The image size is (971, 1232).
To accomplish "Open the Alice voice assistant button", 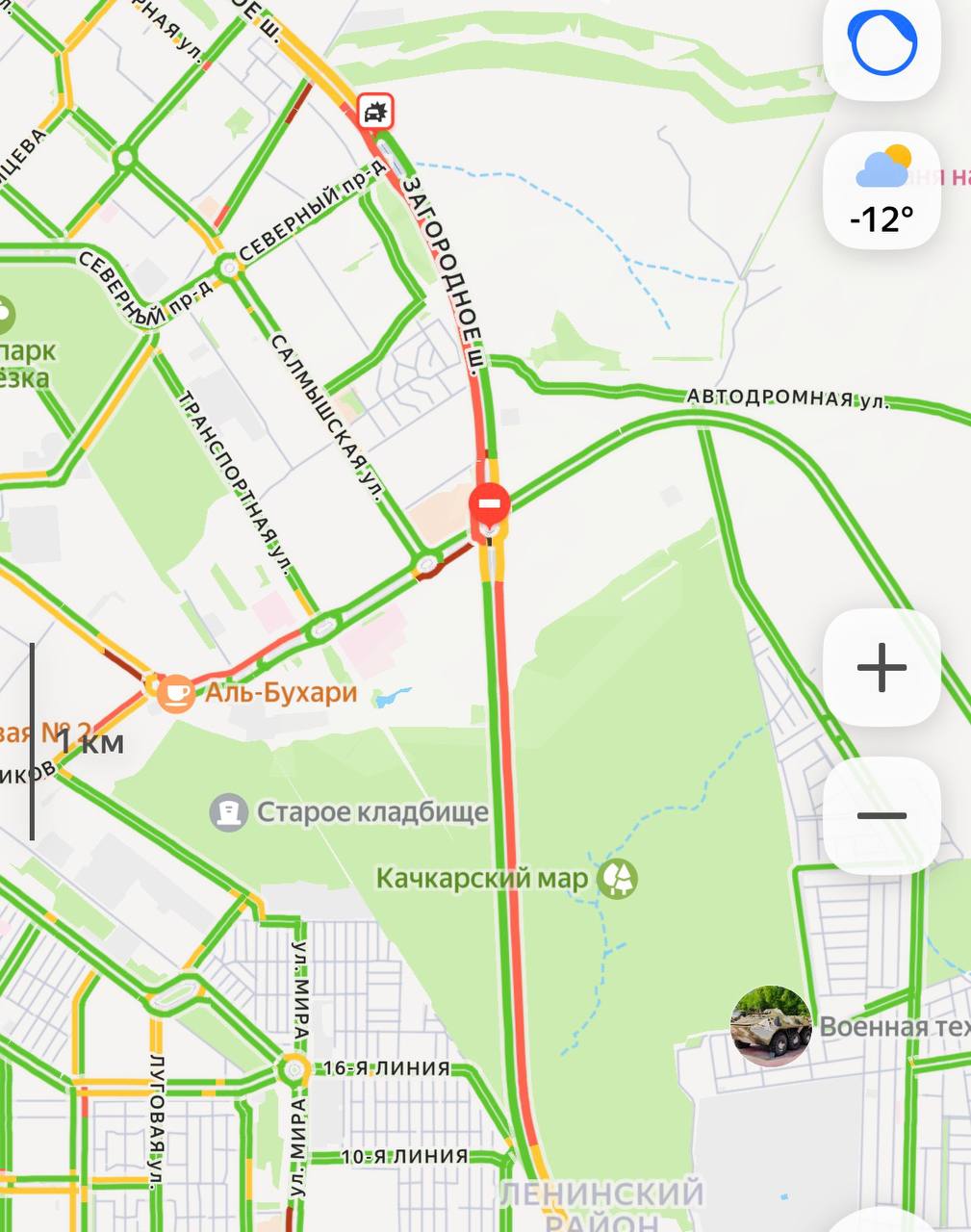I will pyautogui.click(x=882, y=40).
